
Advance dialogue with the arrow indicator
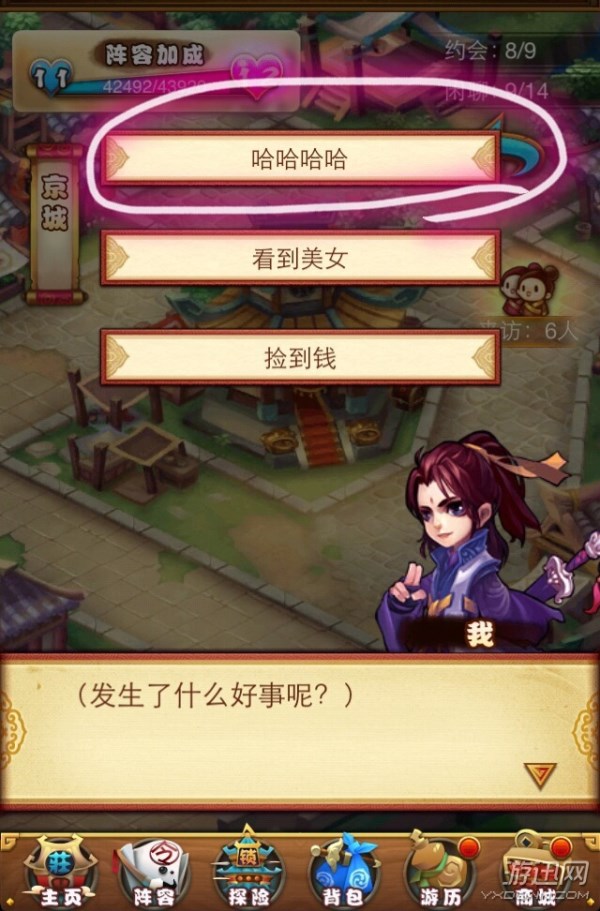point(539,772)
